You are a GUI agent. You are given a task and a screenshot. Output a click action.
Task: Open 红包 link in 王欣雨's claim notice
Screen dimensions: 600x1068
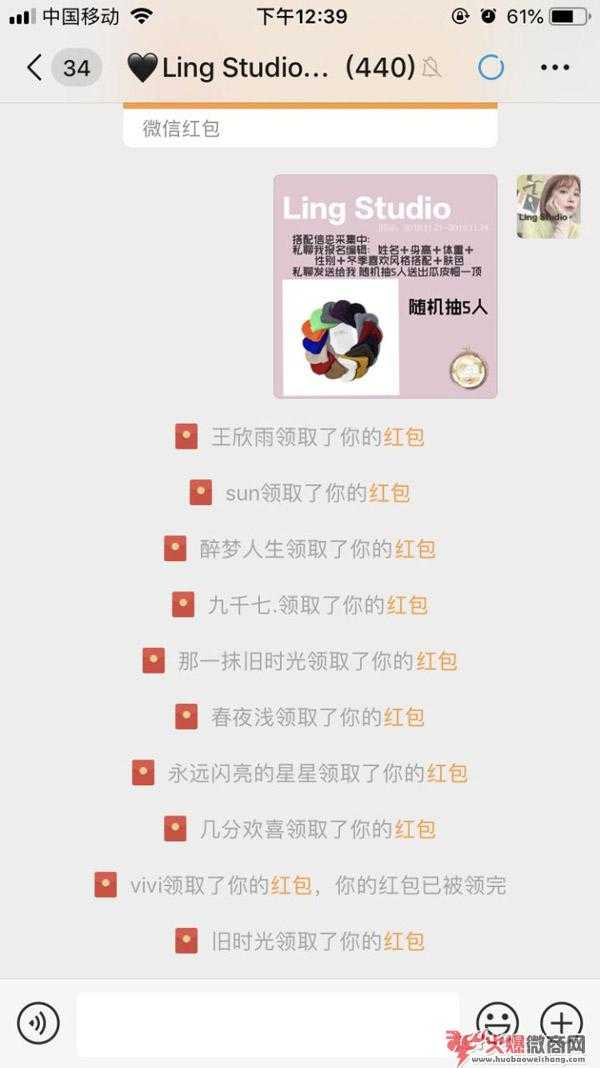[x=404, y=437]
